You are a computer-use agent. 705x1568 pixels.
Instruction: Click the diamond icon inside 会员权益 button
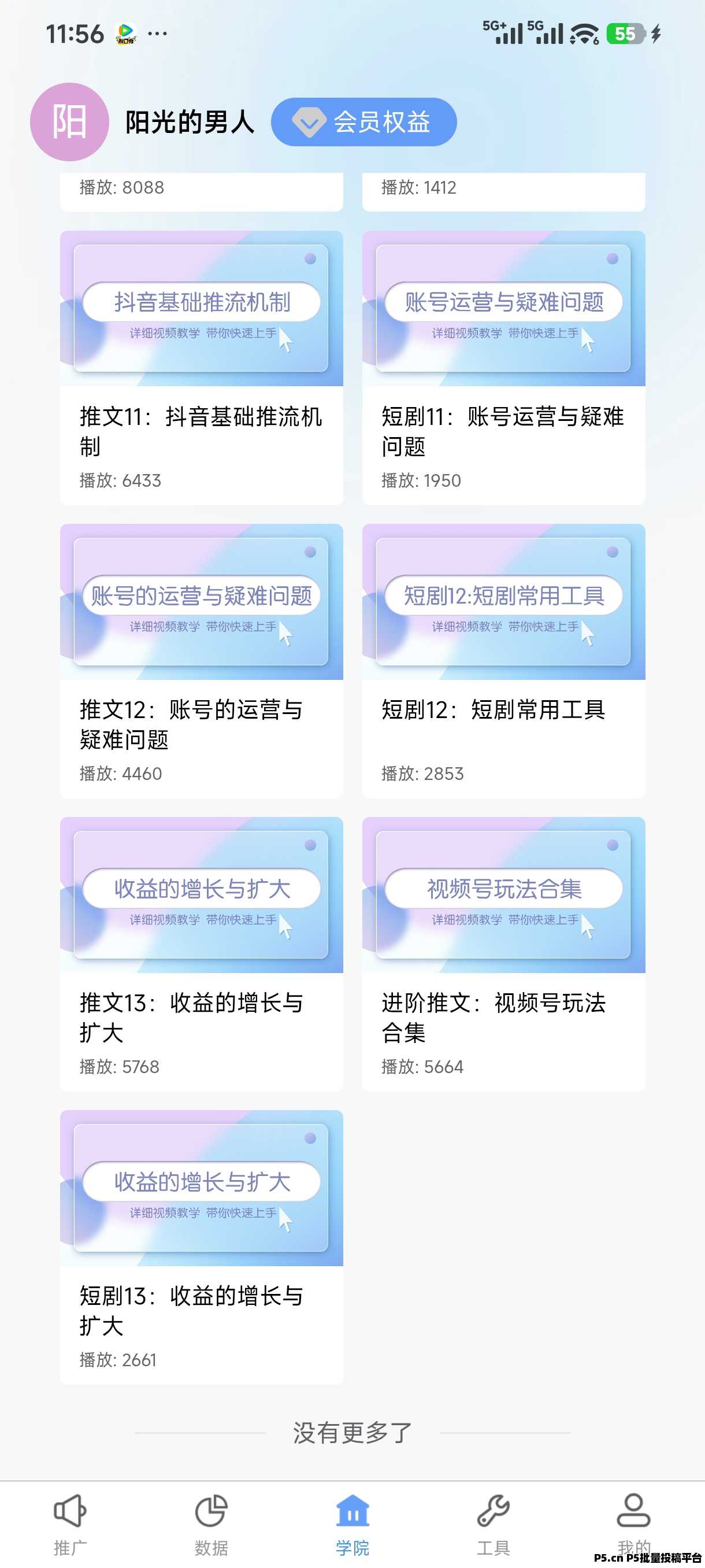[x=310, y=122]
